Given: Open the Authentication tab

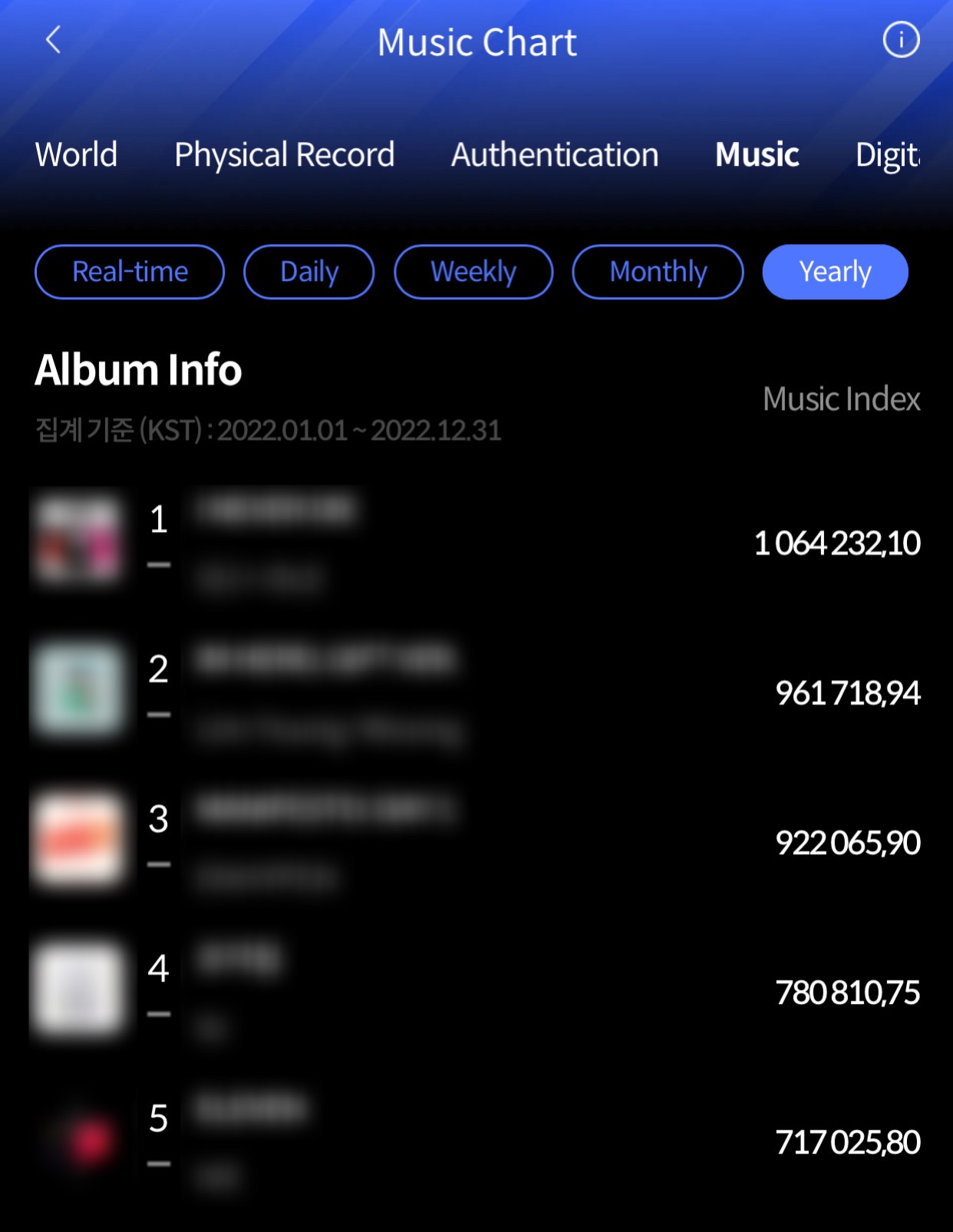Looking at the screenshot, I should 554,155.
